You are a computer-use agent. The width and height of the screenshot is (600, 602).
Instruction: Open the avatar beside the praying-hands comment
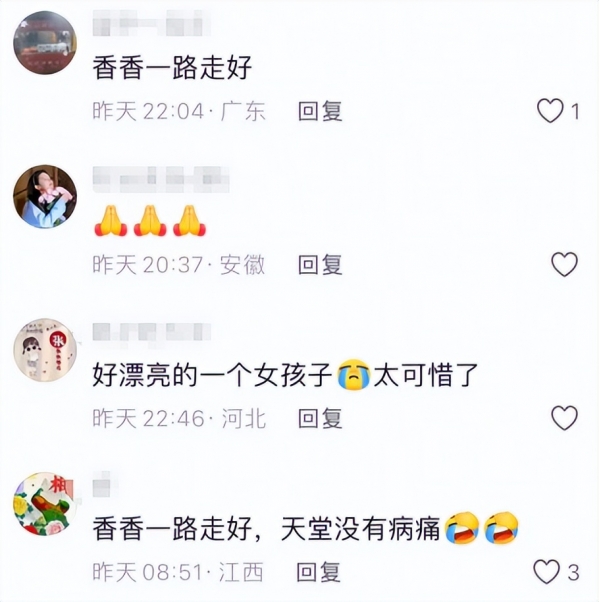[x=45, y=196]
